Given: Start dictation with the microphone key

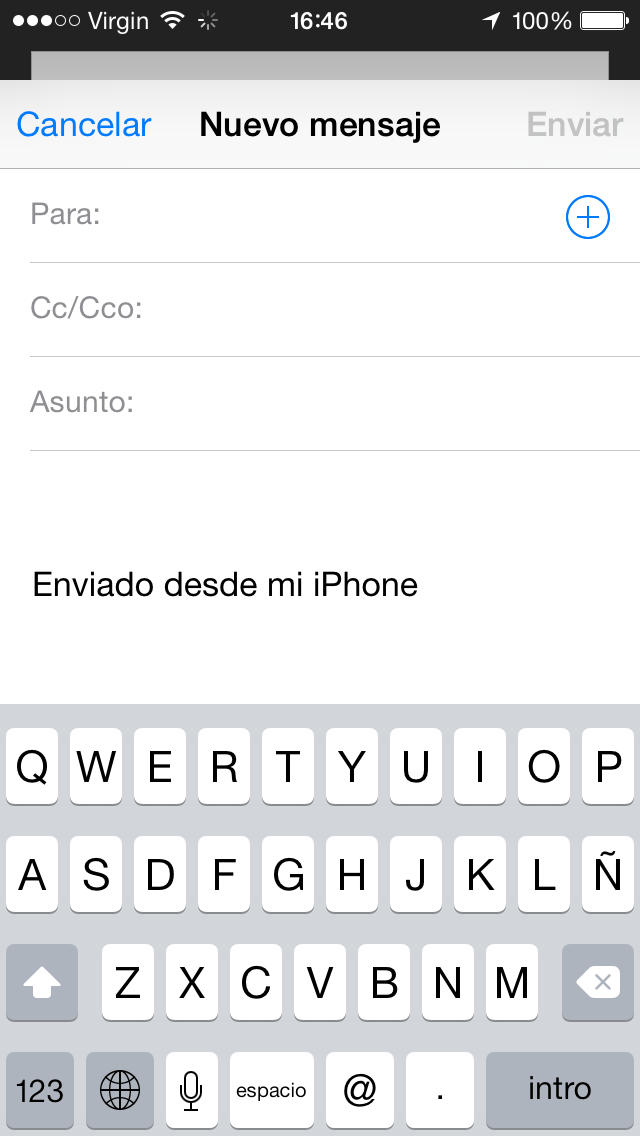Looking at the screenshot, I should click(191, 1090).
